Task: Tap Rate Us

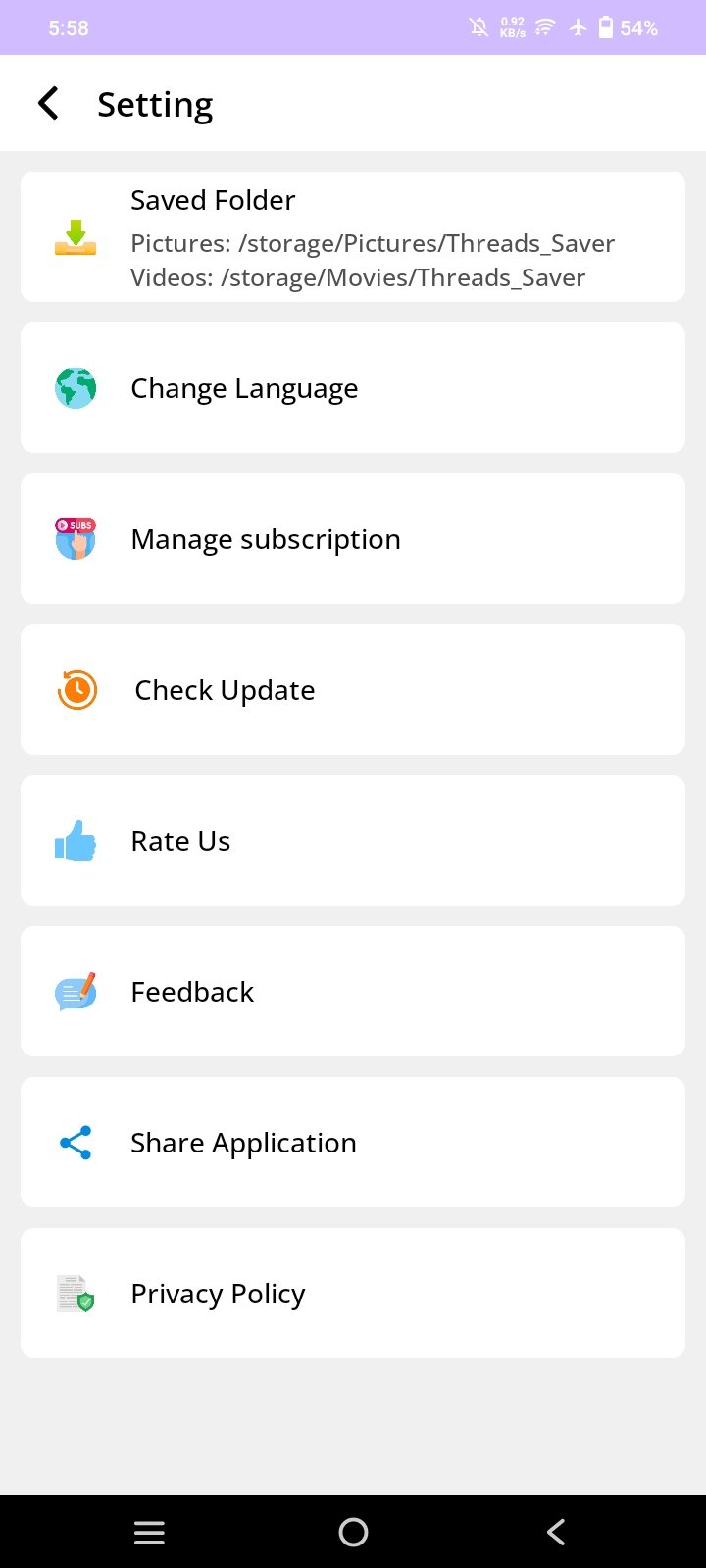Action: (x=353, y=840)
